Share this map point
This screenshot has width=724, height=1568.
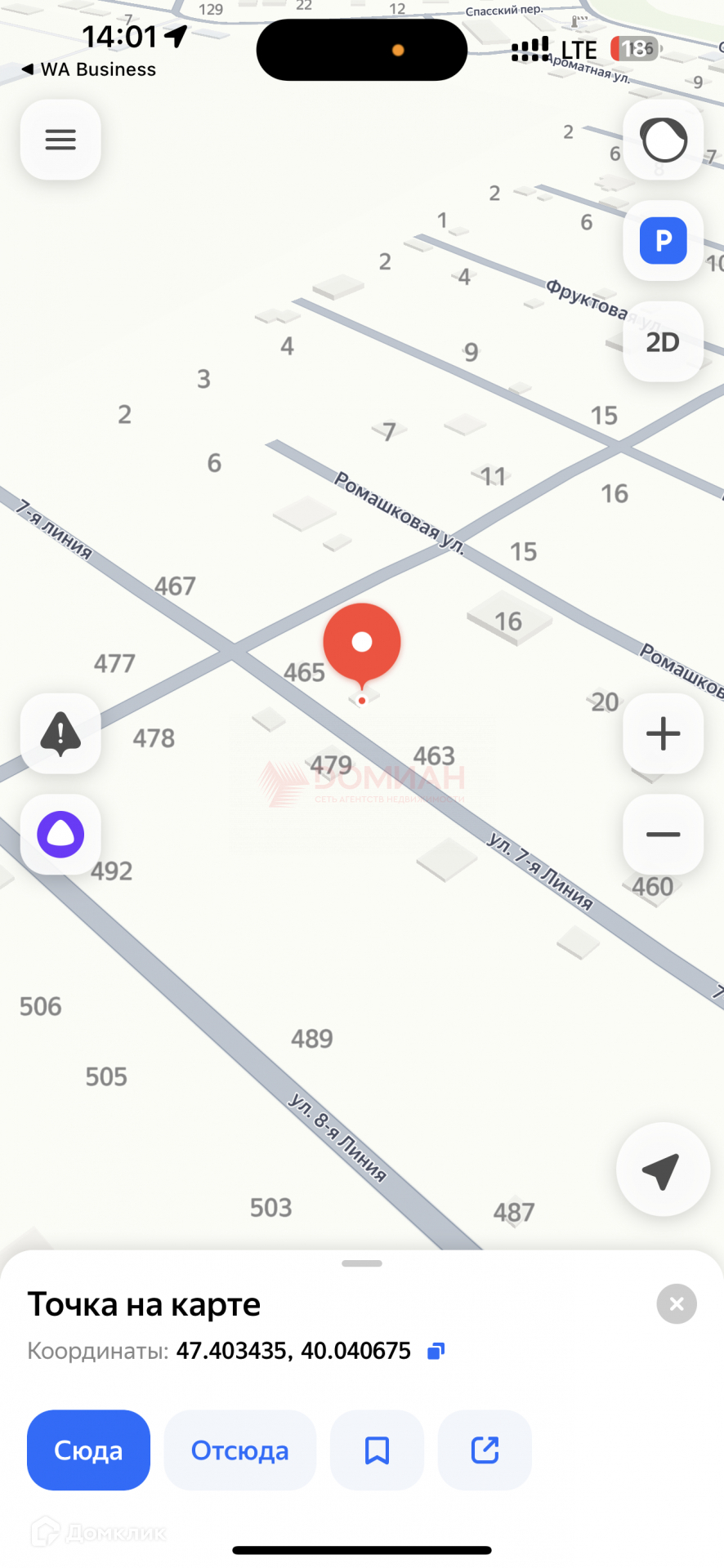click(x=485, y=1450)
